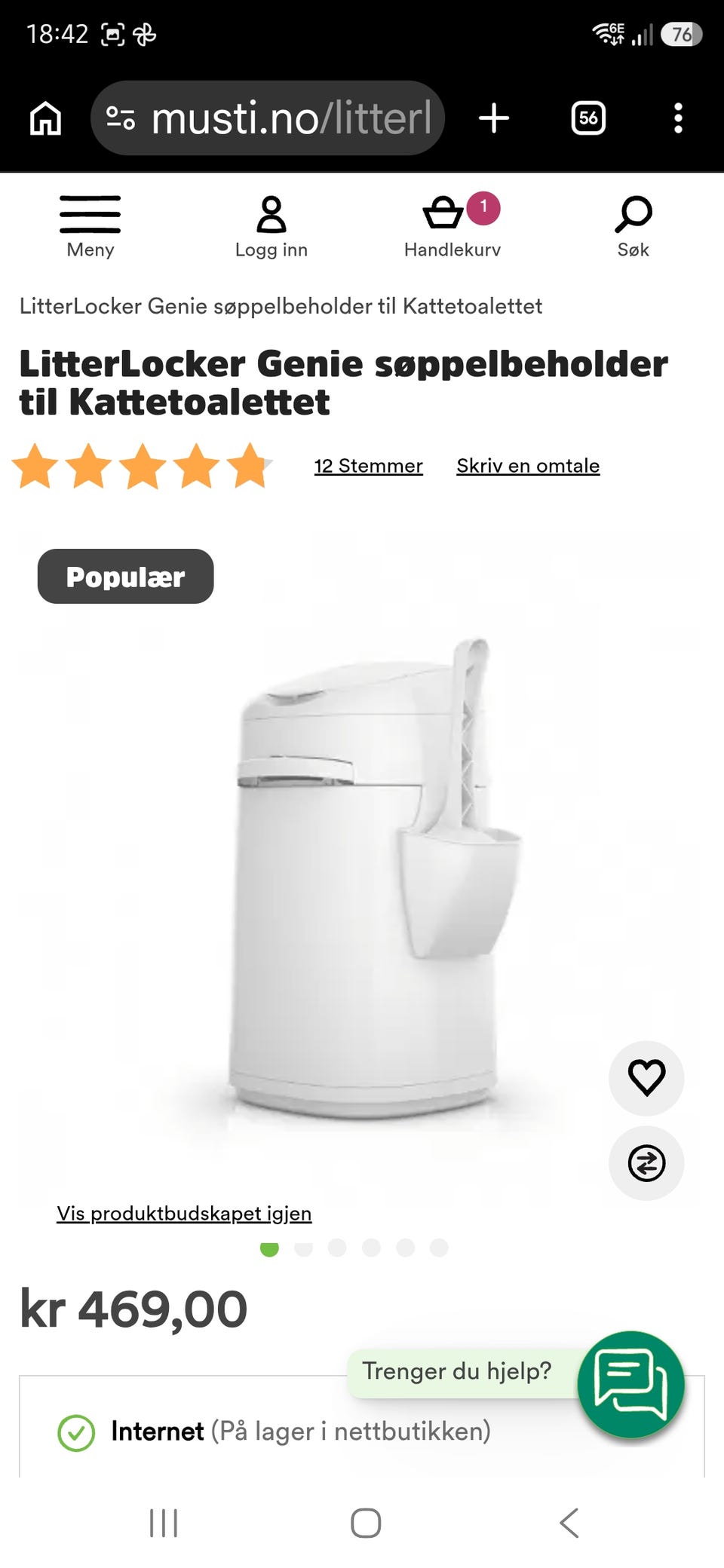Add product to favorites with heart icon

click(x=646, y=1078)
